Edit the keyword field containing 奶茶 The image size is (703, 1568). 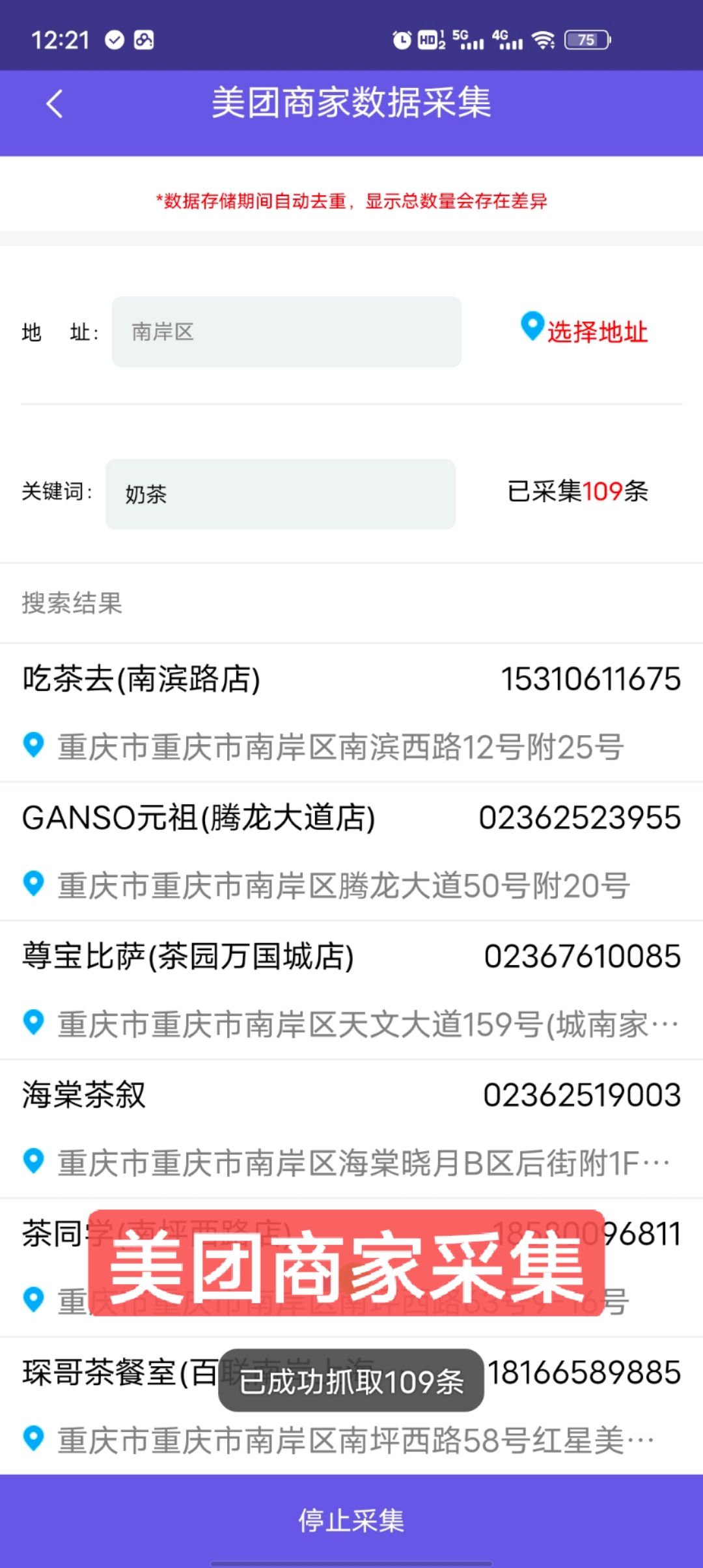[x=281, y=494]
